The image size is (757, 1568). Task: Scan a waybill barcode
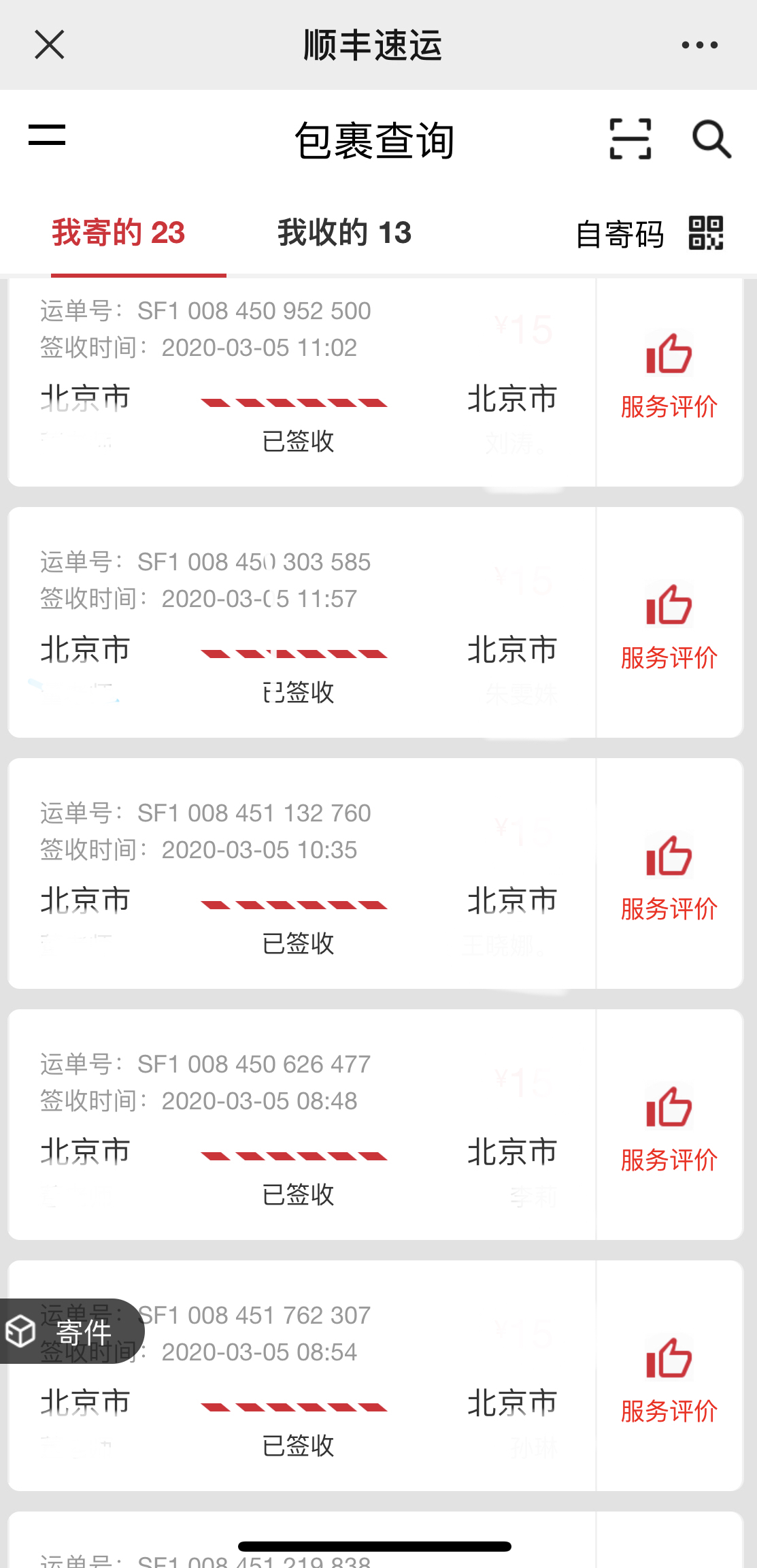coord(630,139)
